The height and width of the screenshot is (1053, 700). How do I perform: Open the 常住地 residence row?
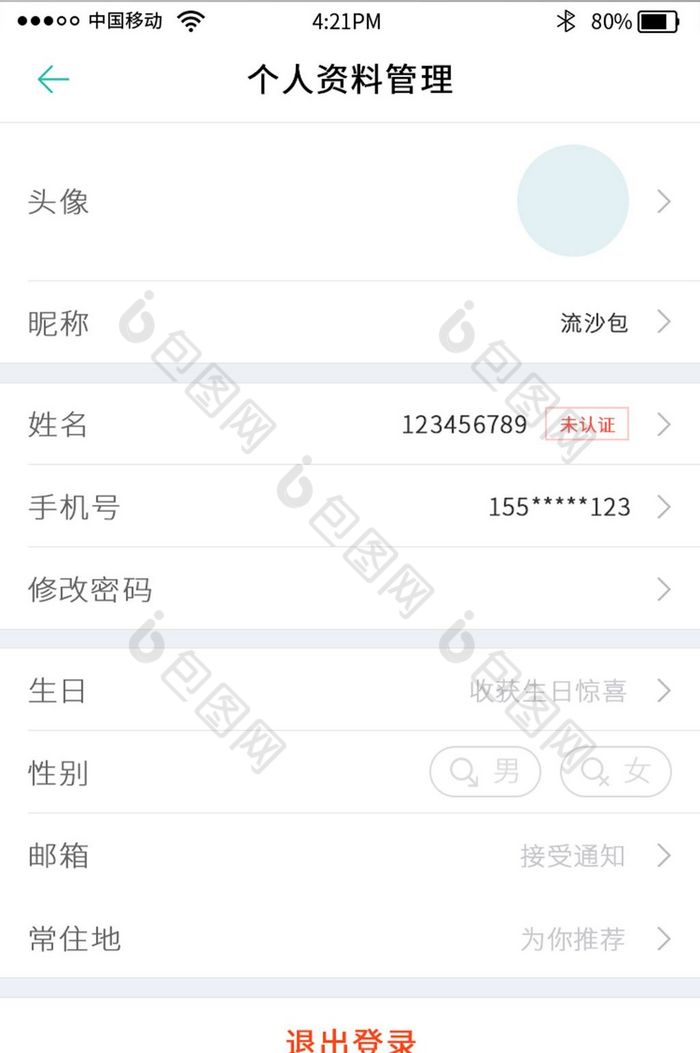pyautogui.click(x=350, y=938)
